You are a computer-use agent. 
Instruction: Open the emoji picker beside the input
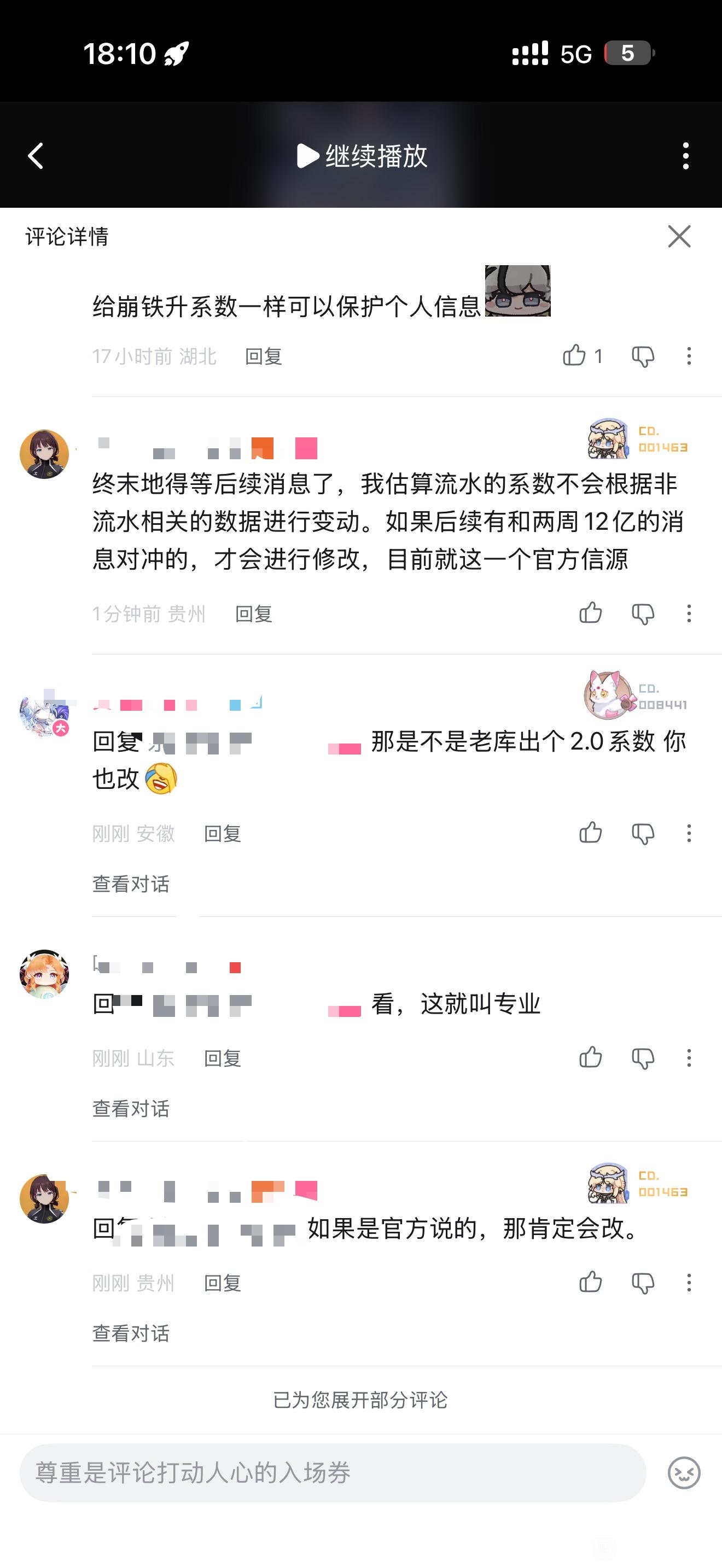(x=684, y=1473)
